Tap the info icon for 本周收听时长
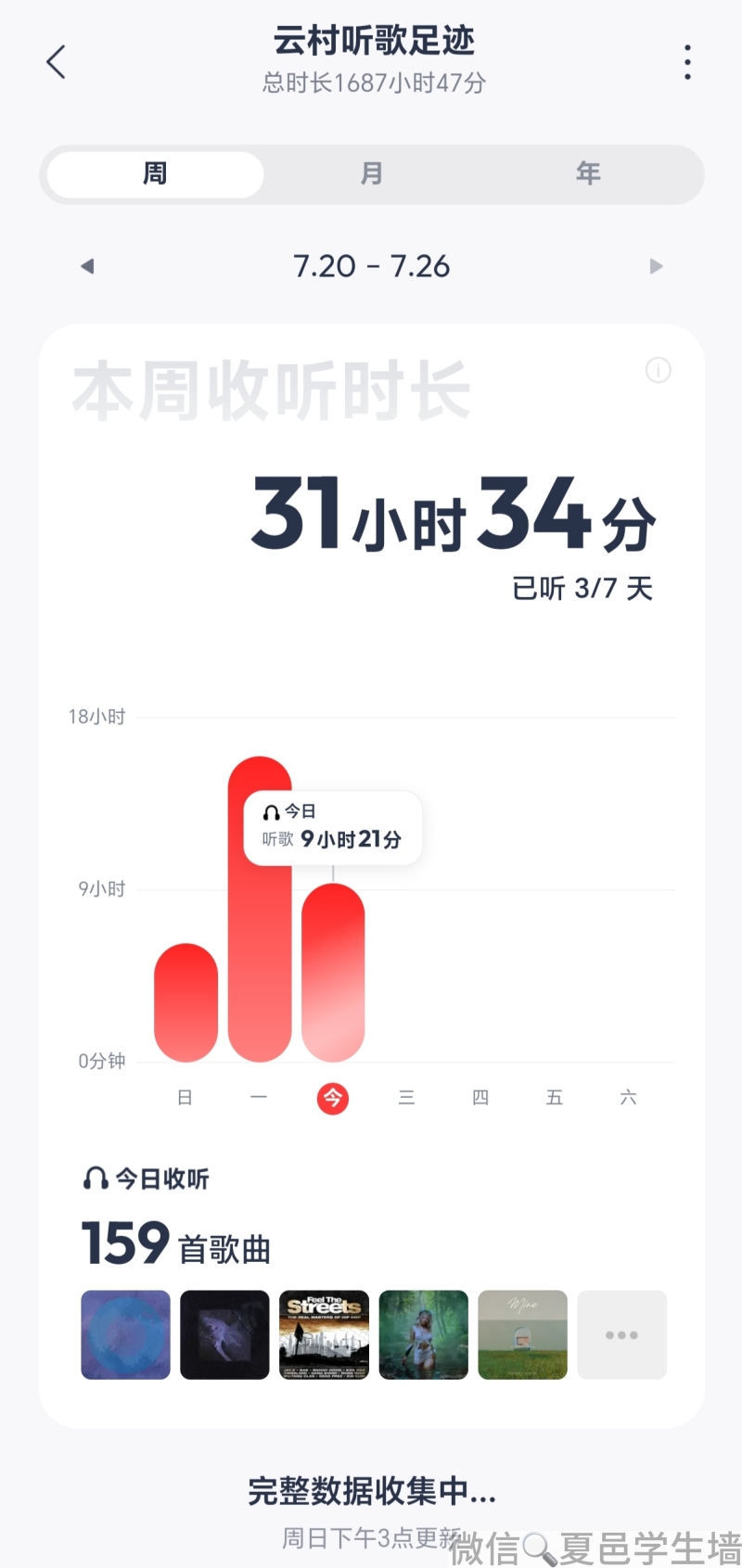 pos(658,371)
